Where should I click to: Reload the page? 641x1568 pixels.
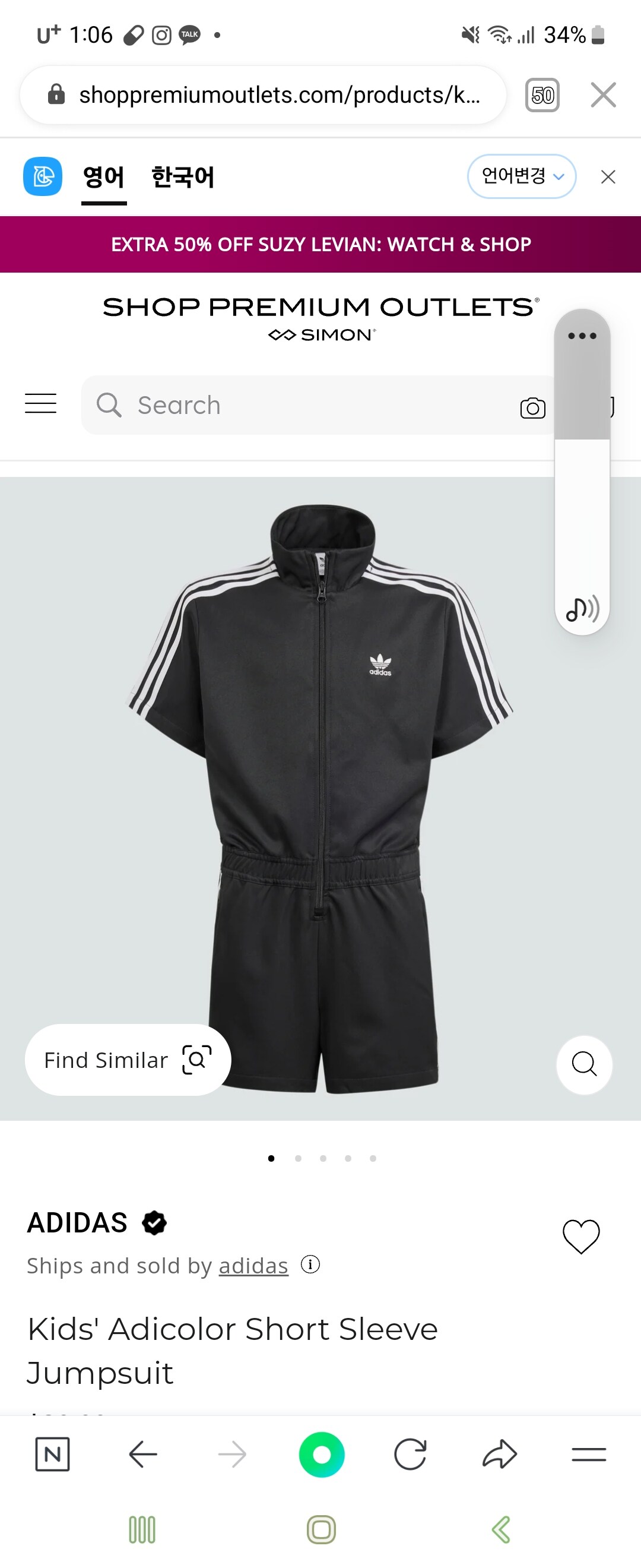pos(410,1454)
